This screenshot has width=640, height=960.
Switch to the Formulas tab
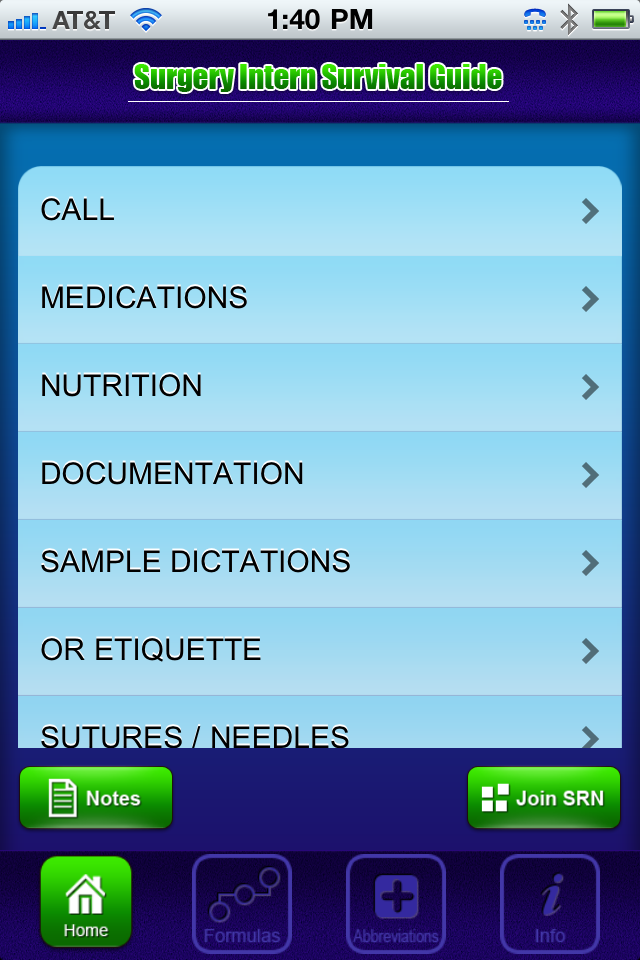[241, 902]
